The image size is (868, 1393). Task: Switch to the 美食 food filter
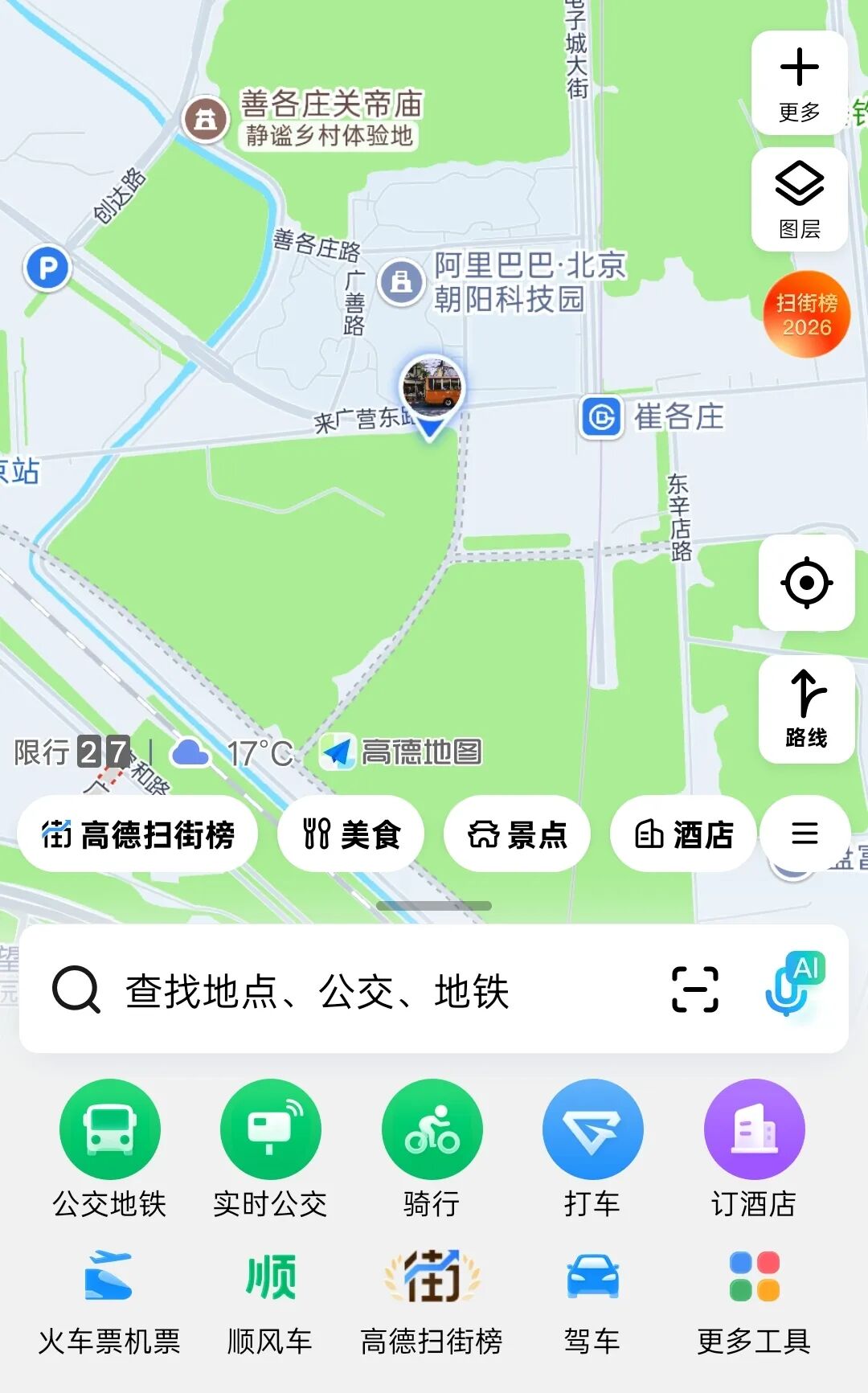(x=351, y=834)
